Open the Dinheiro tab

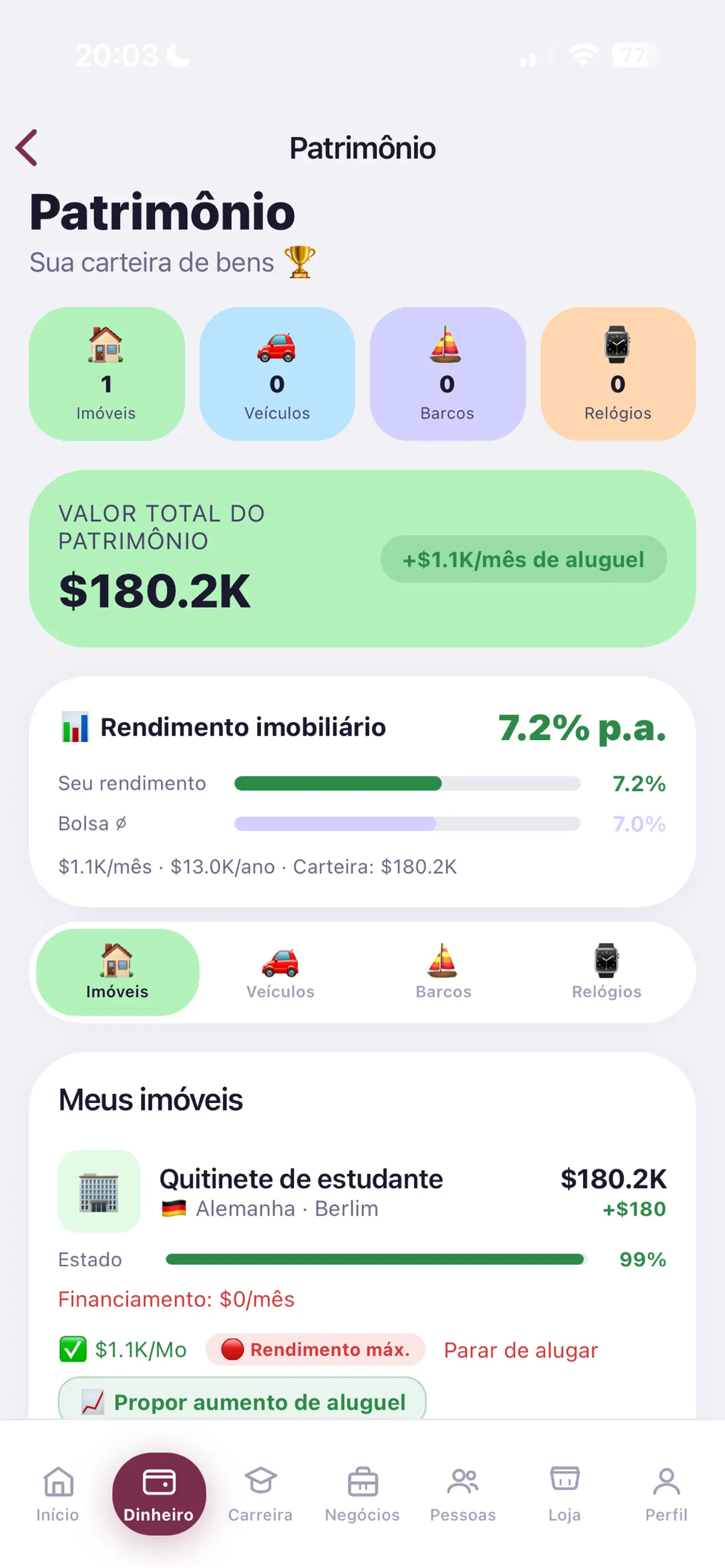coord(159,1494)
